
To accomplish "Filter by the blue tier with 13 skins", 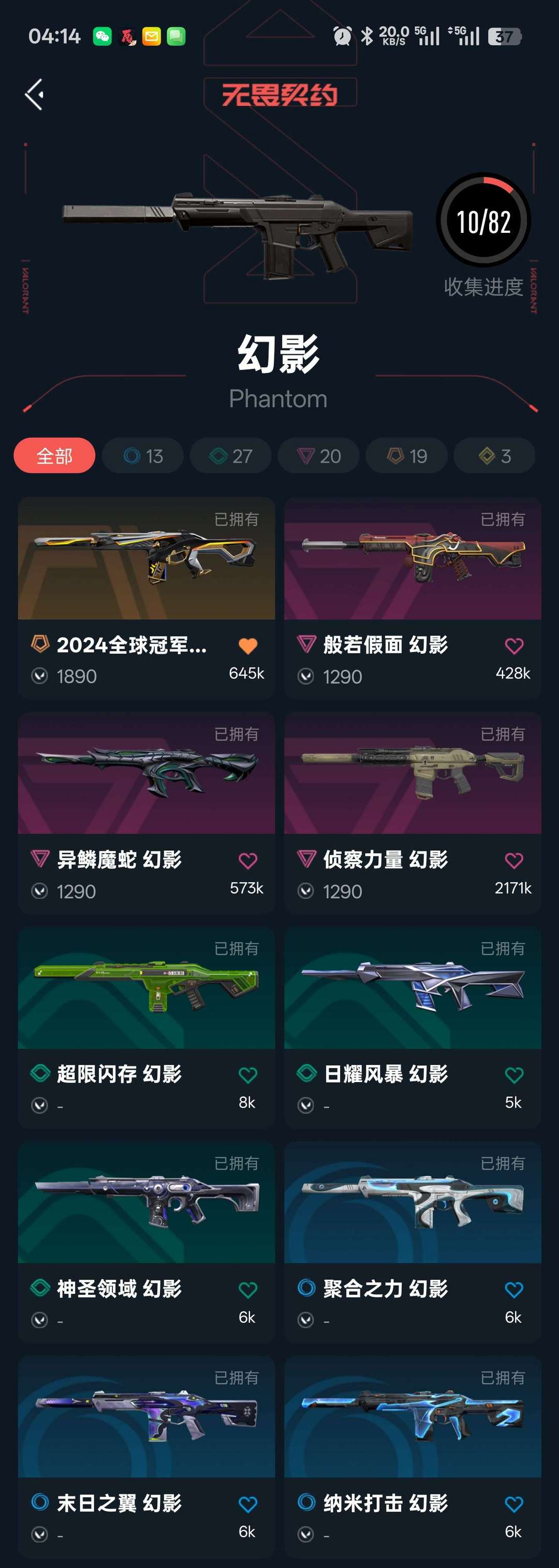I will pyautogui.click(x=142, y=455).
